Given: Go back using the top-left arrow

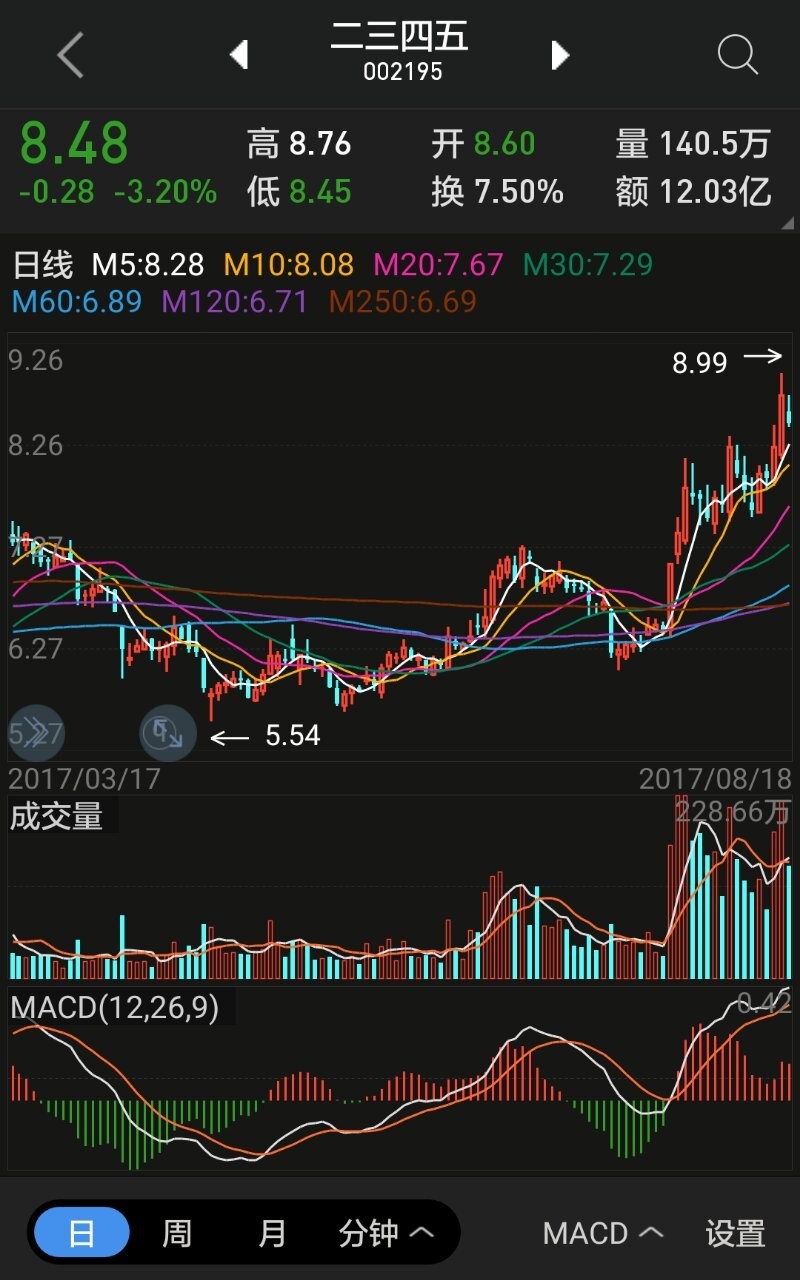Looking at the screenshot, I should pos(70,55).
